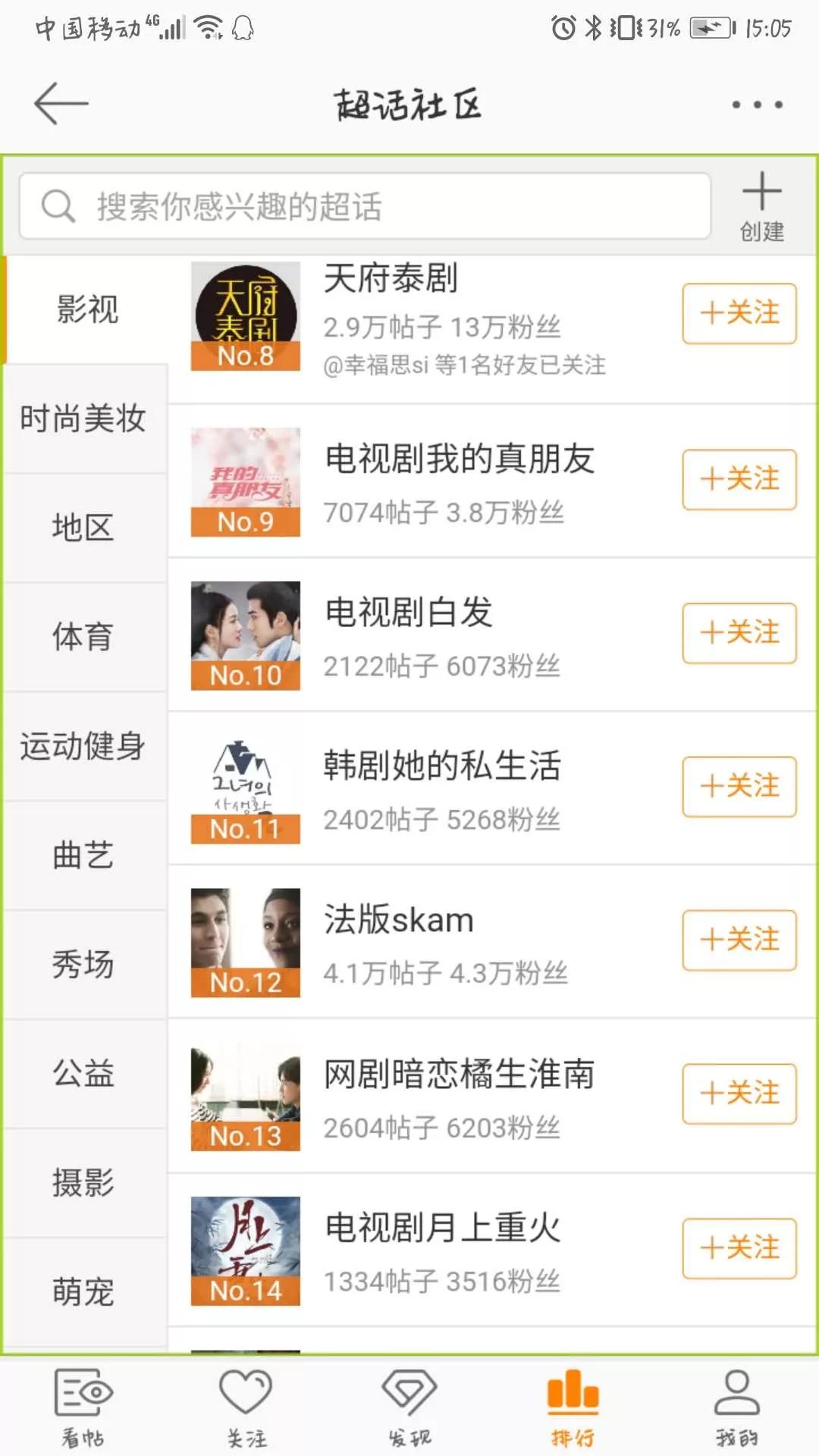
Task: Select the 时尚美妆 category
Action: coord(83,419)
